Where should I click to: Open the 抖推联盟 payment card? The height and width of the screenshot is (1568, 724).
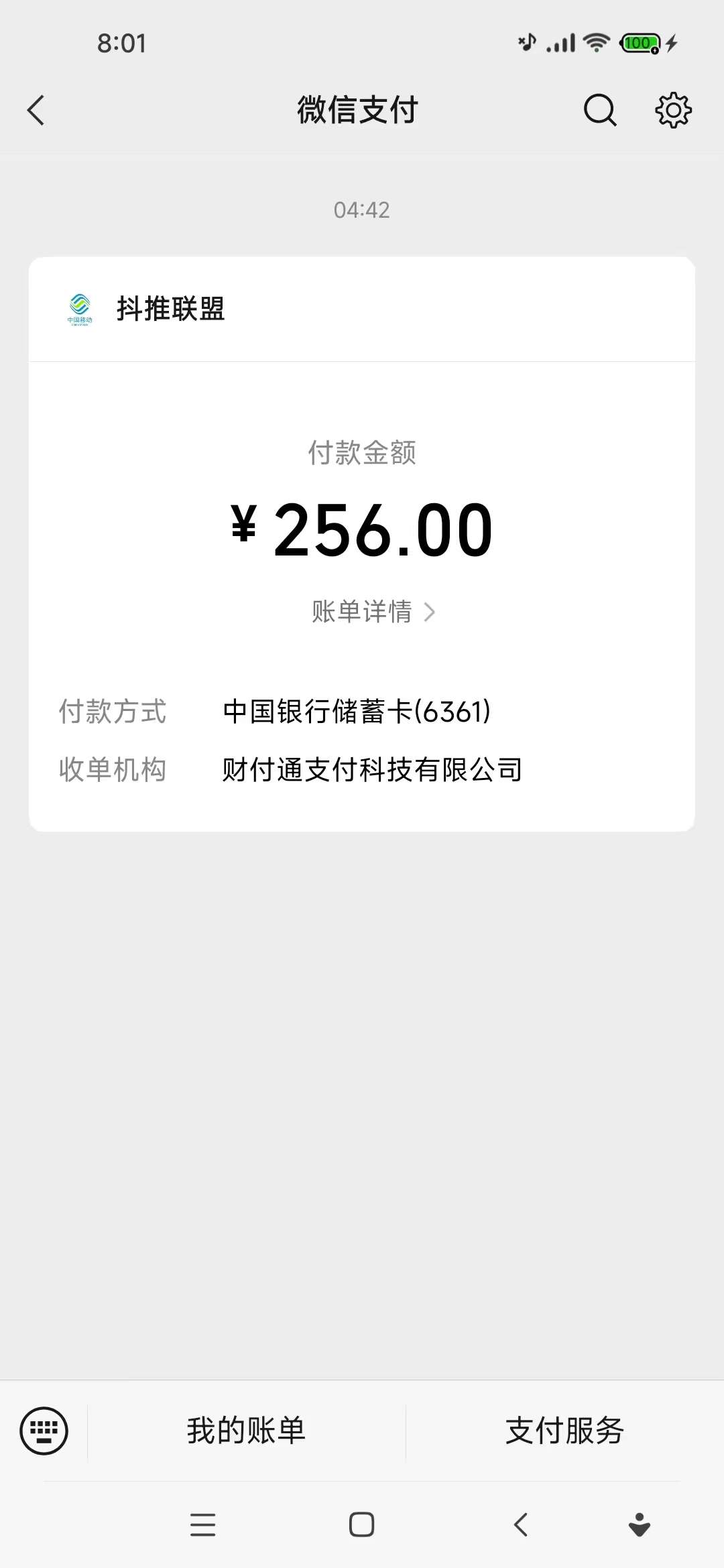(x=362, y=544)
